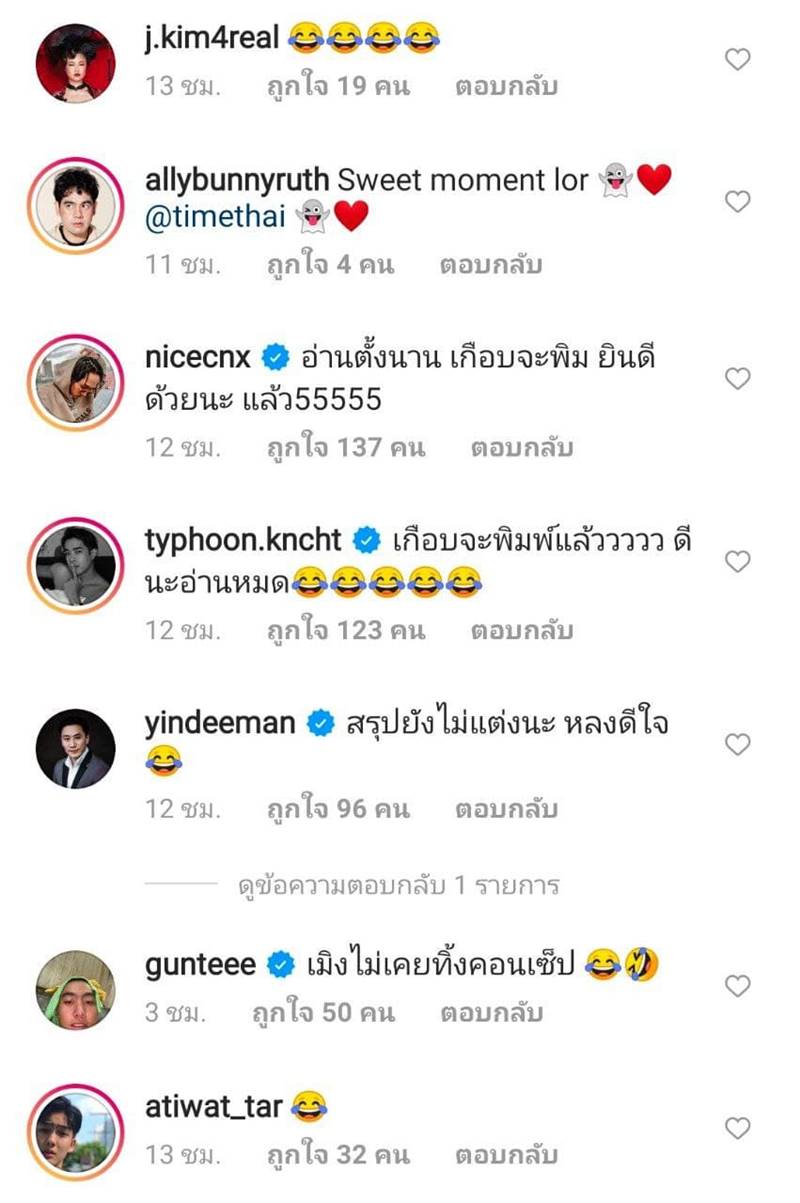Like atiwat_tar's comment
This screenshot has height=1203, width=800.
[737, 1129]
